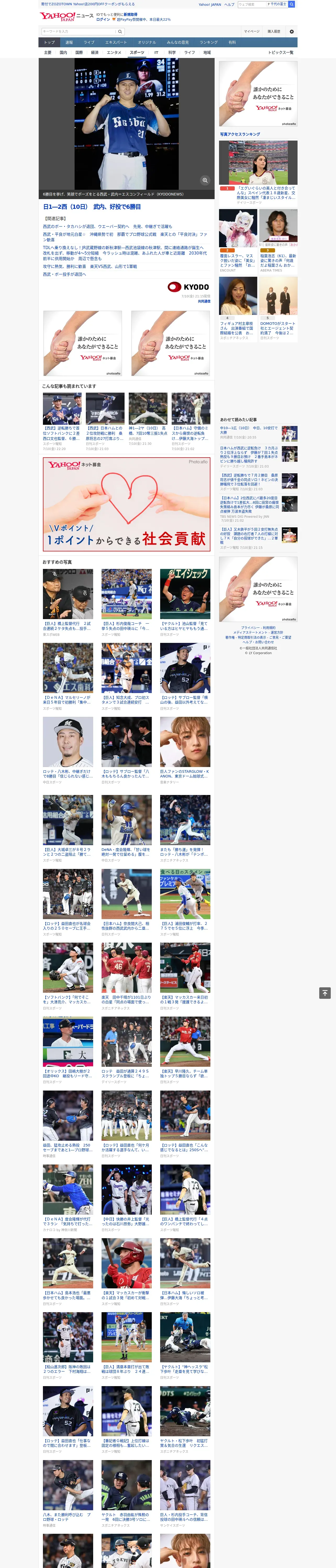Open the マイページ link
Image resolution: width=336 pixels, height=1568 pixels.
tap(252, 31)
